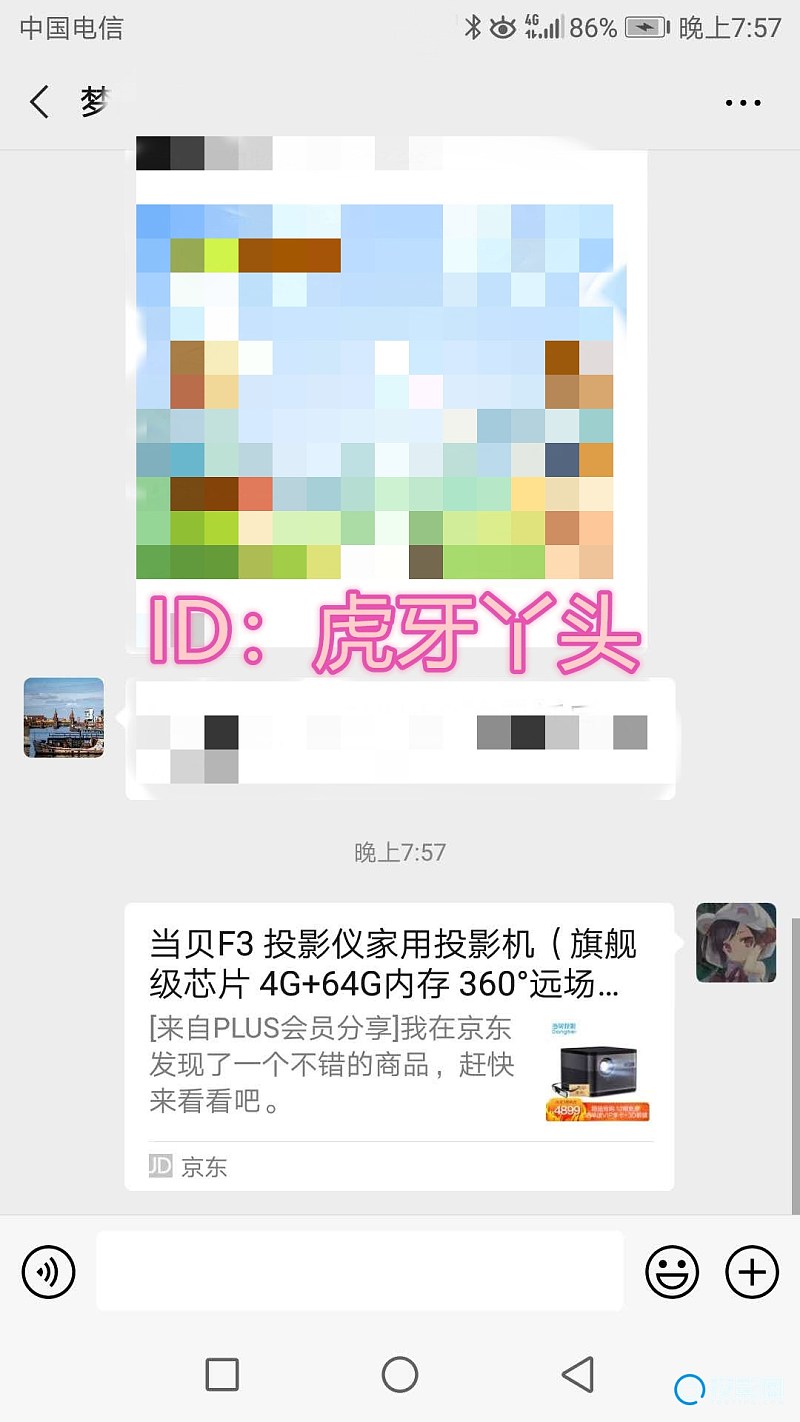Go to home screen via circle button
The width and height of the screenshot is (800, 1422).
click(x=400, y=1374)
